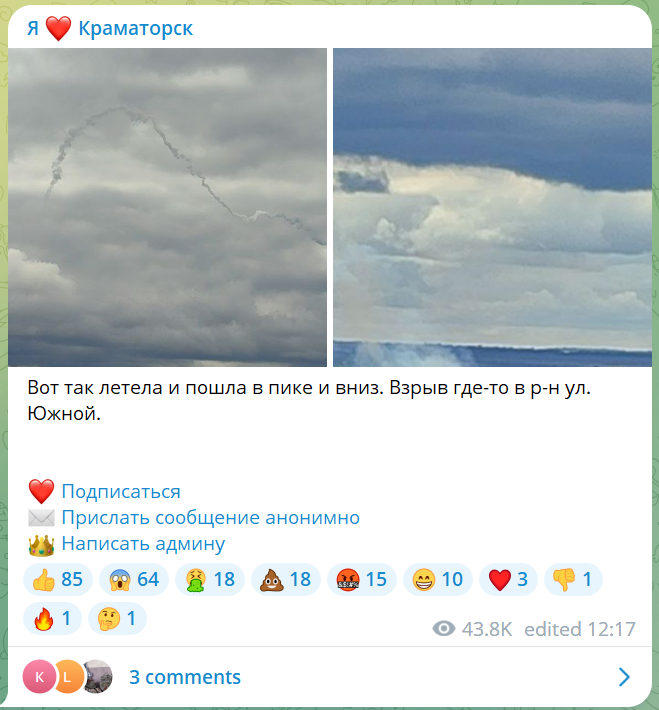The width and height of the screenshot is (659, 710).
Task: React with the red heart (3)
Action: (x=509, y=579)
